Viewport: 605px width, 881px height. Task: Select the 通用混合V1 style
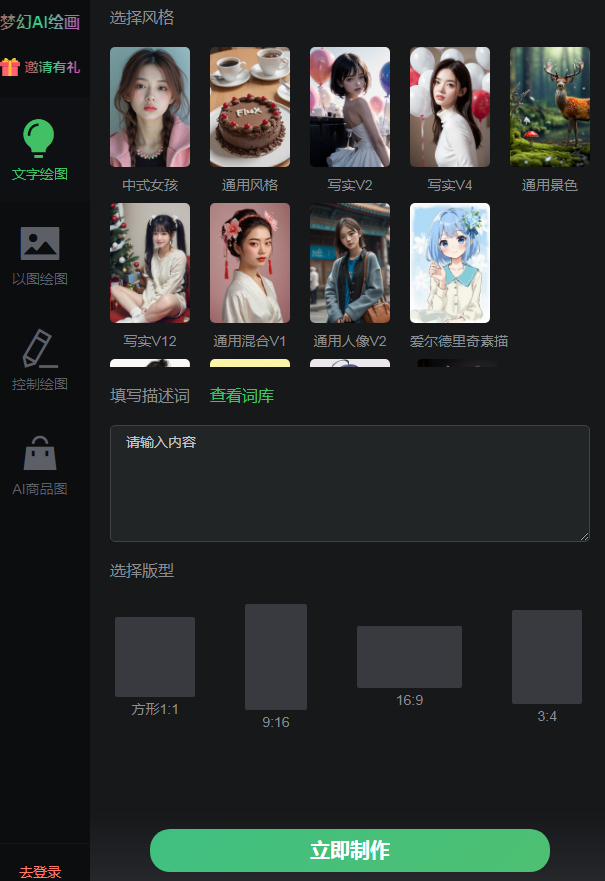click(x=250, y=263)
